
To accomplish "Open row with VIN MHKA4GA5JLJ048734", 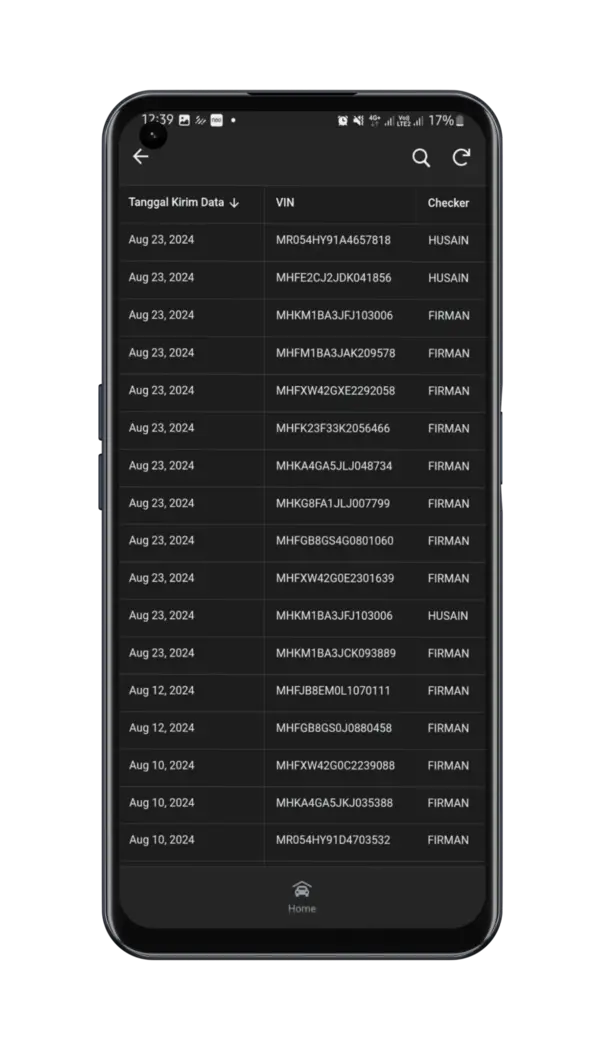I will (x=334, y=466).
